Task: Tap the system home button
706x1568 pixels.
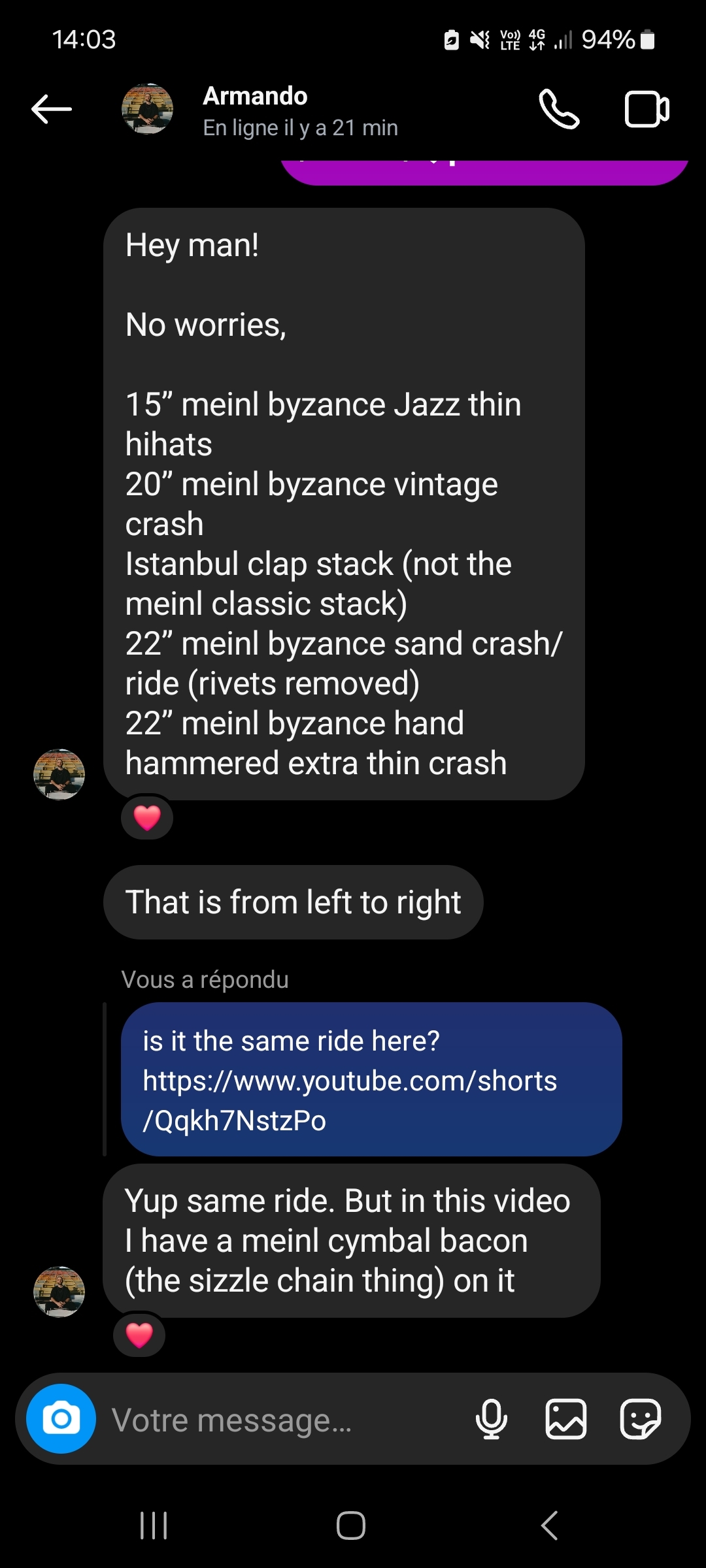Action: (x=351, y=1526)
